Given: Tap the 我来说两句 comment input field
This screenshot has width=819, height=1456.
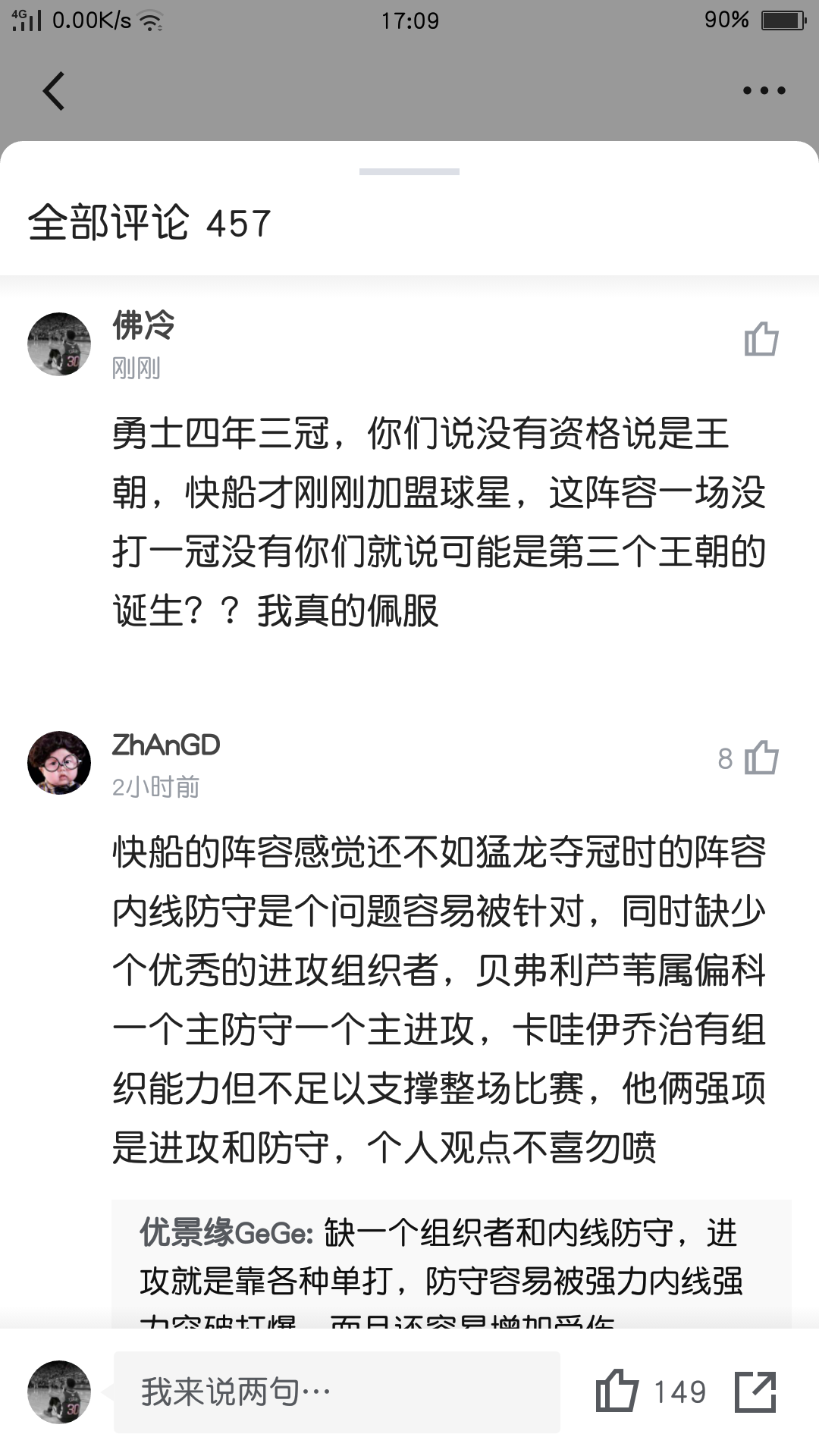Looking at the screenshot, I should pyautogui.click(x=337, y=1392).
